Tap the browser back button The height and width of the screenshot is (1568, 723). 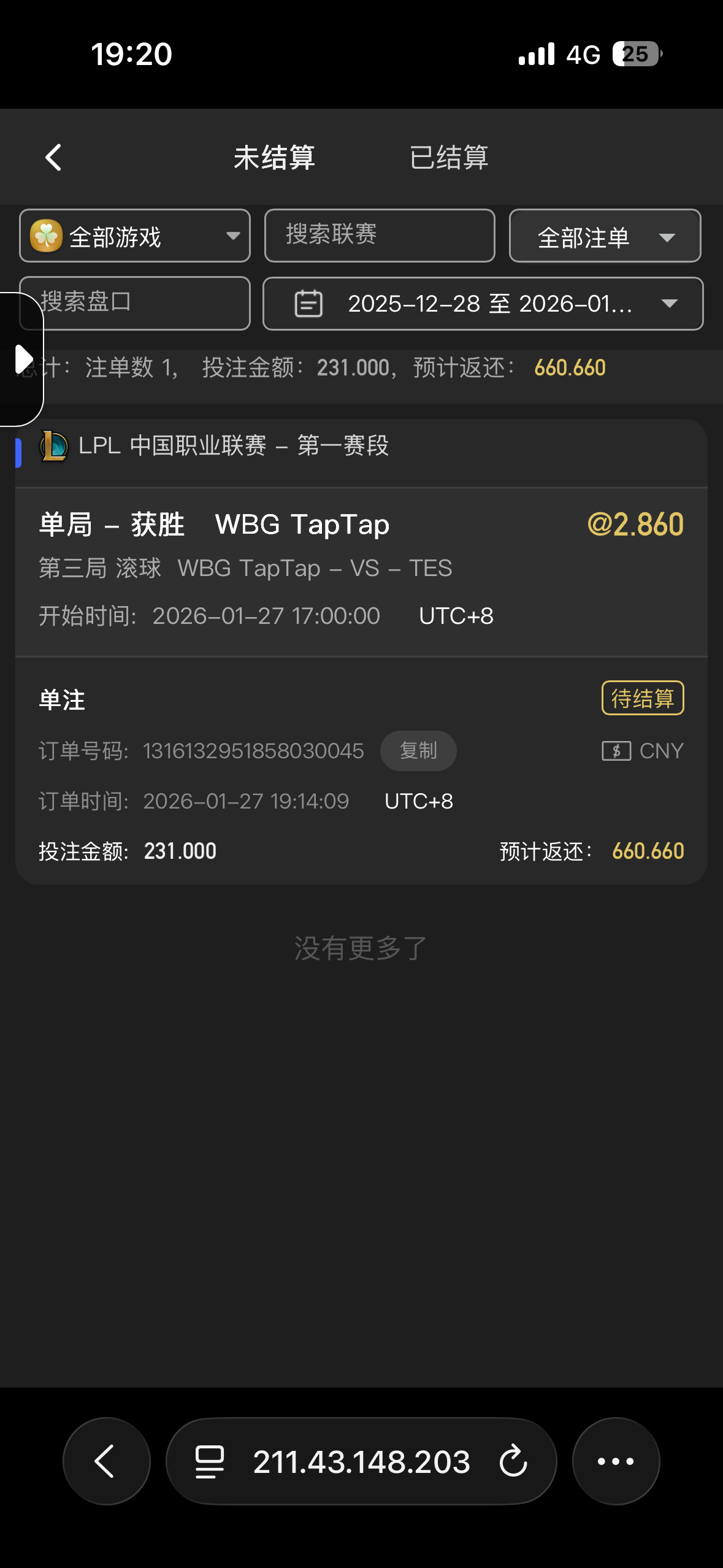pos(106,1461)
